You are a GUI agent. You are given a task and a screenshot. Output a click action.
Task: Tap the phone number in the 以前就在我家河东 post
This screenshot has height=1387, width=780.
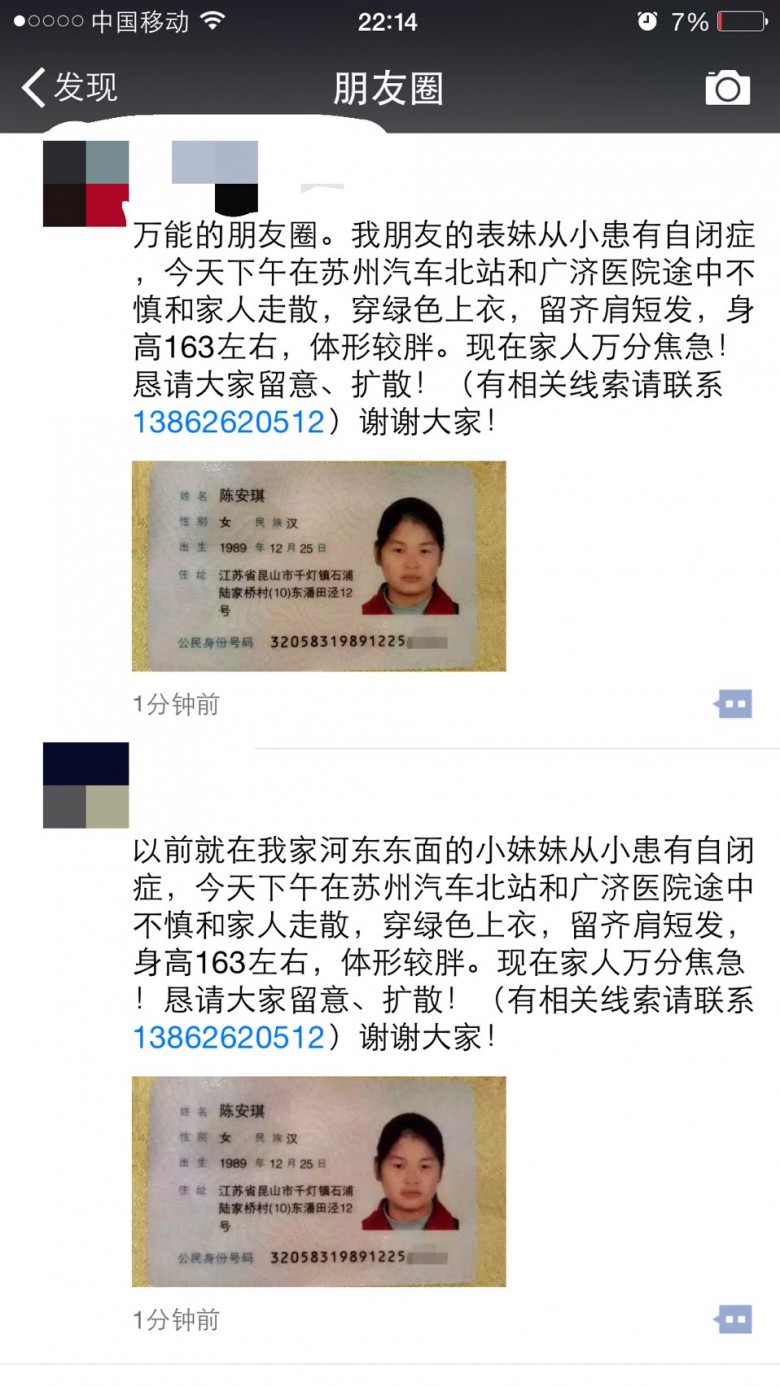(x=229, y=1037)
